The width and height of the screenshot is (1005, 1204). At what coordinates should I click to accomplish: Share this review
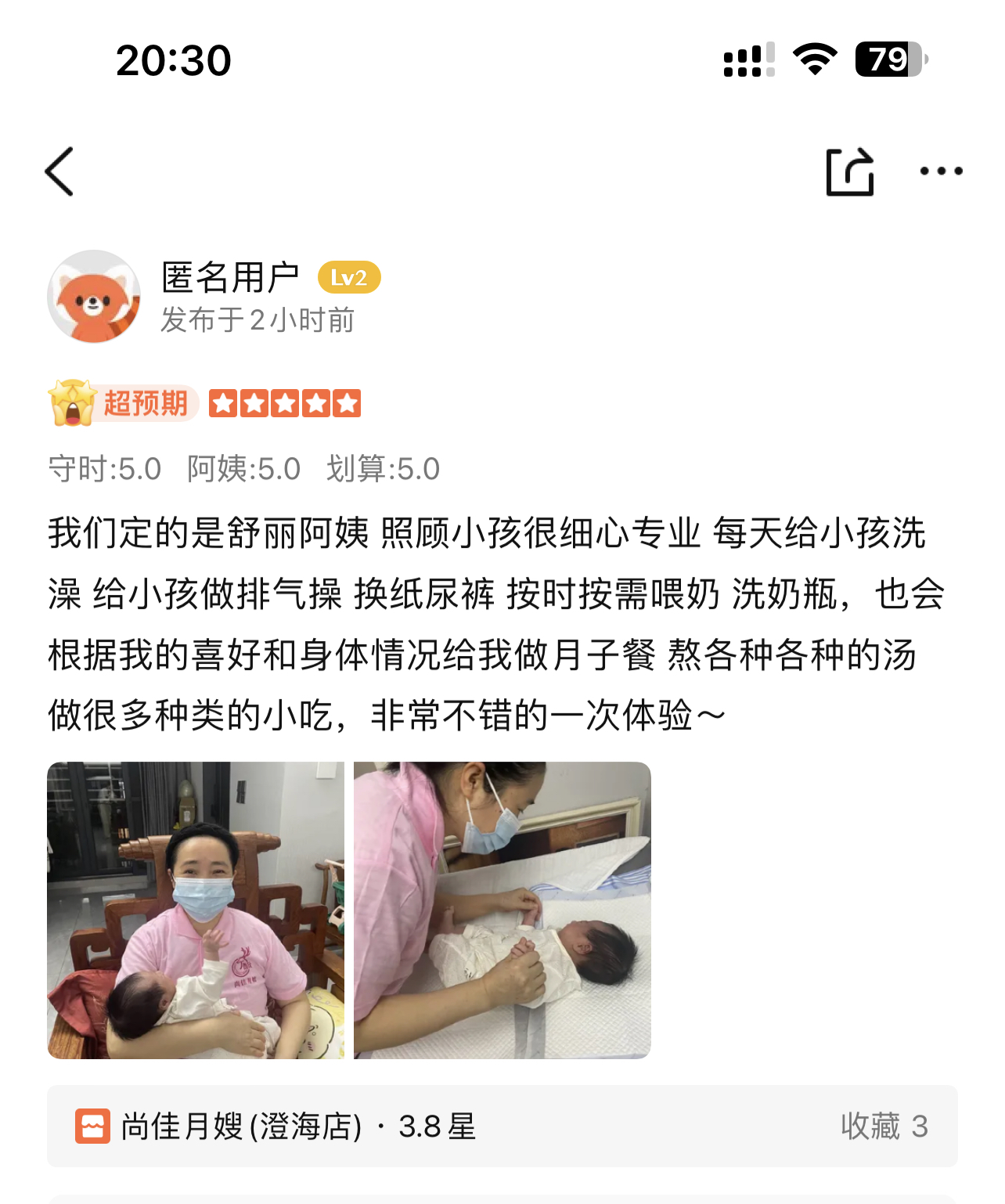pos(850,171)
